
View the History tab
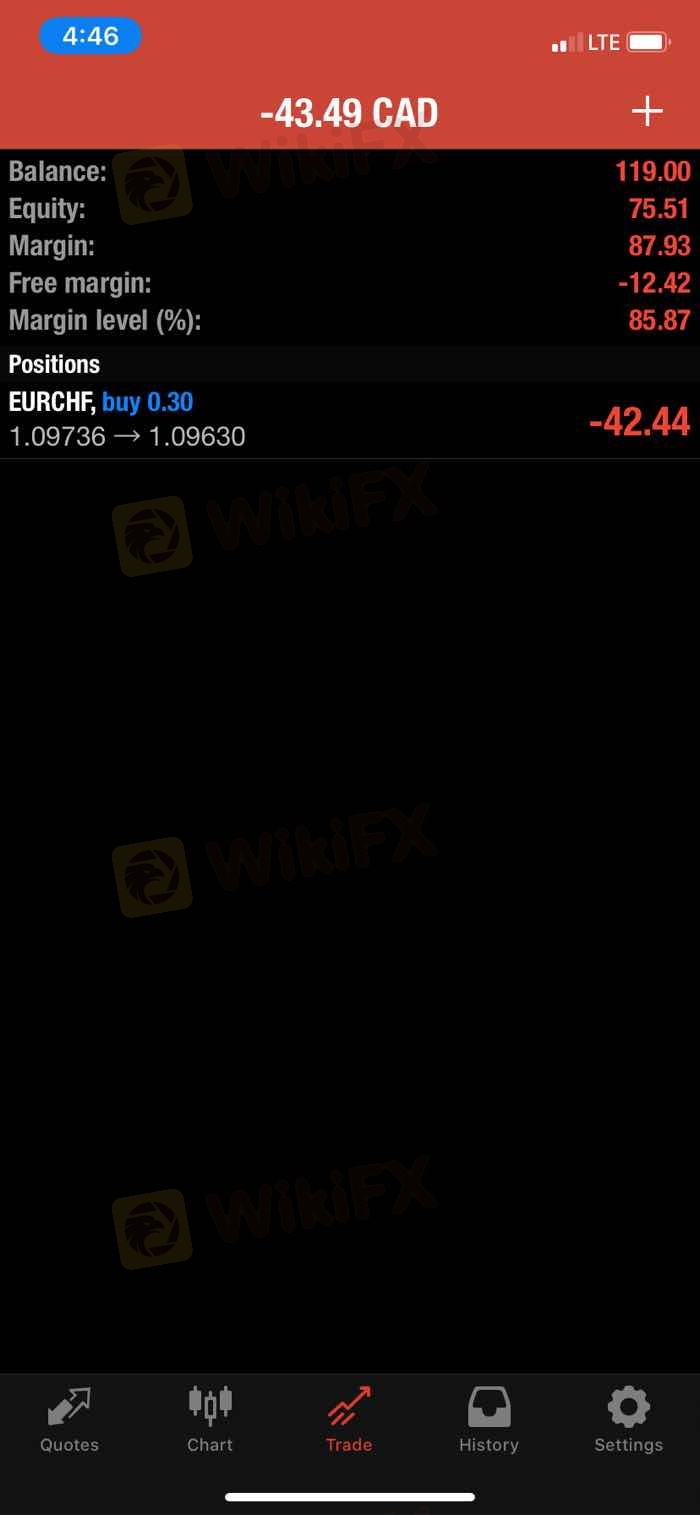(488, 1420)
